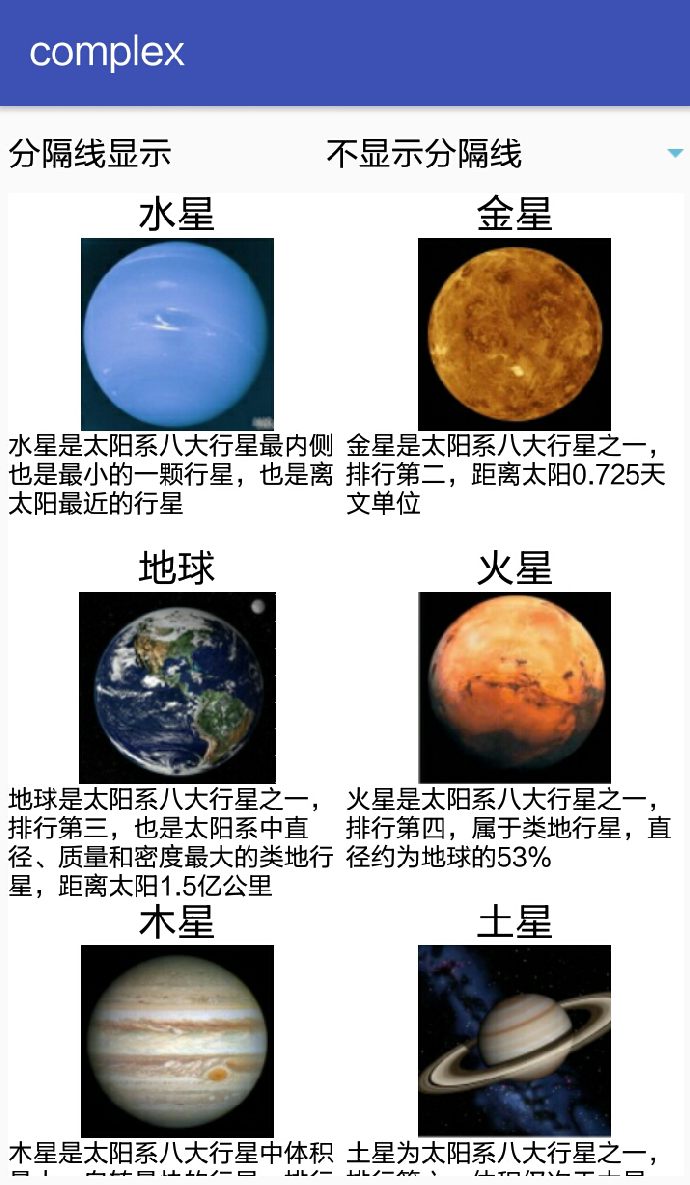This screenshot has width=690, height=1185.
Task: Tap the 地球 planet card
Action: pyautogui.click(x=177, y=723)
